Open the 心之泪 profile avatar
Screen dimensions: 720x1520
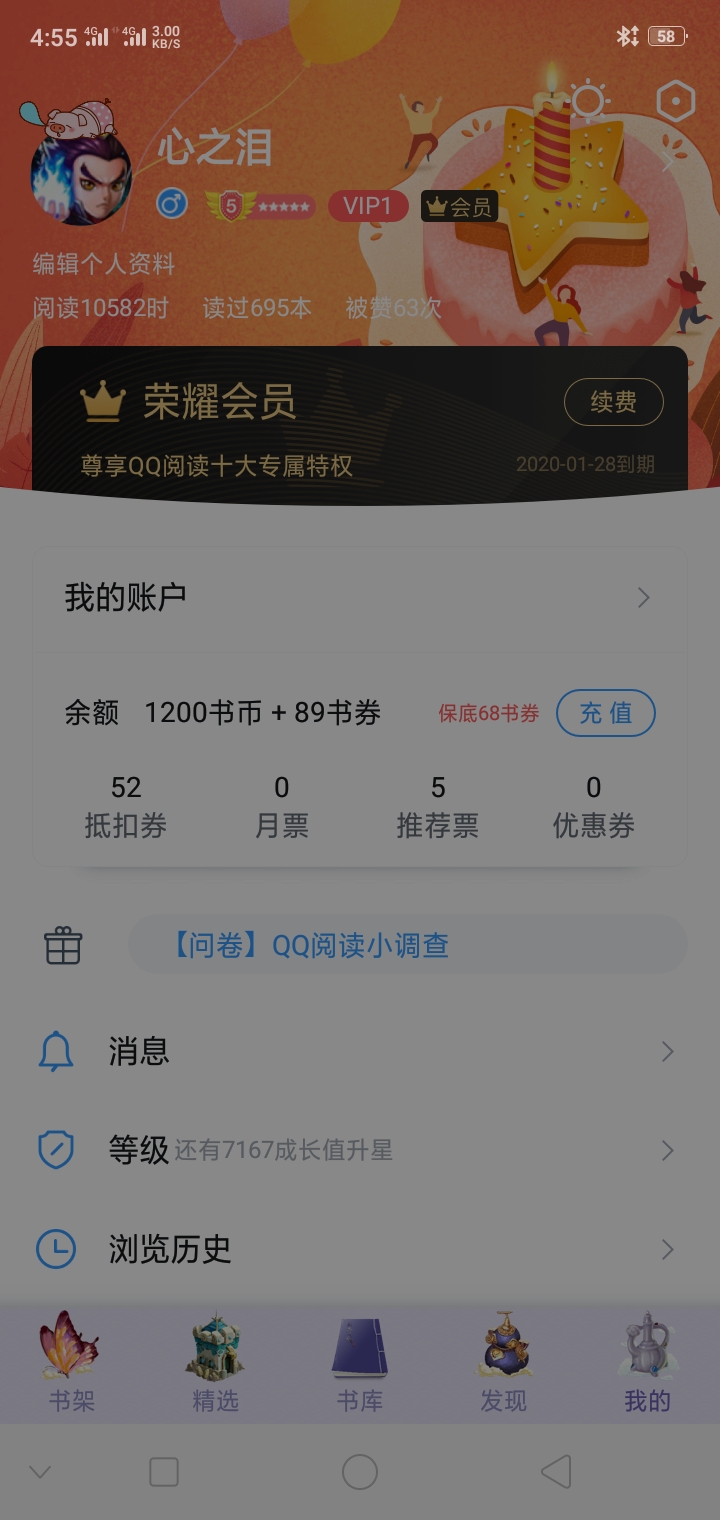pyautogui.click(x=81, y=177)
